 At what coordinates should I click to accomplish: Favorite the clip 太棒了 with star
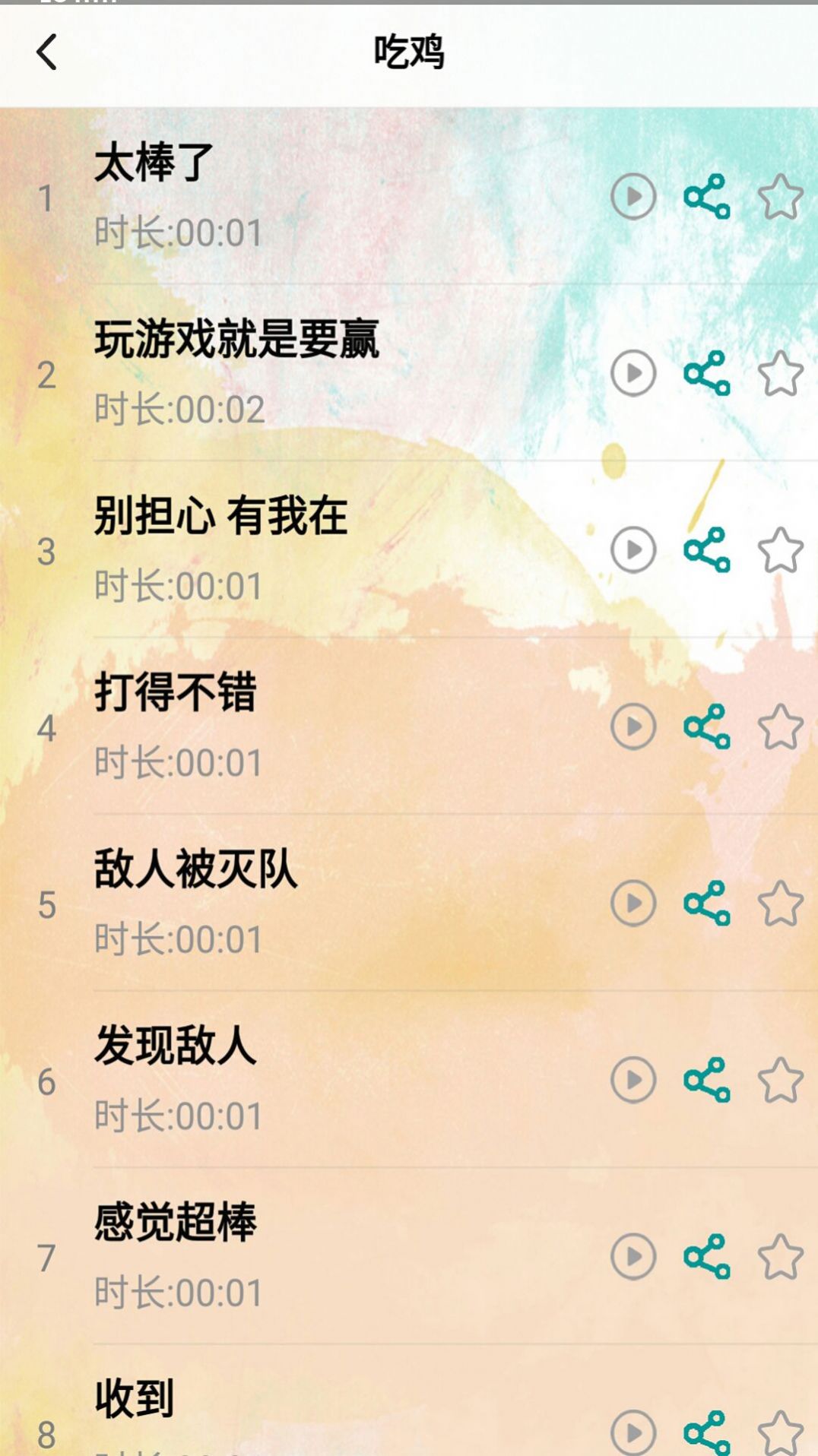coord(781,198)
